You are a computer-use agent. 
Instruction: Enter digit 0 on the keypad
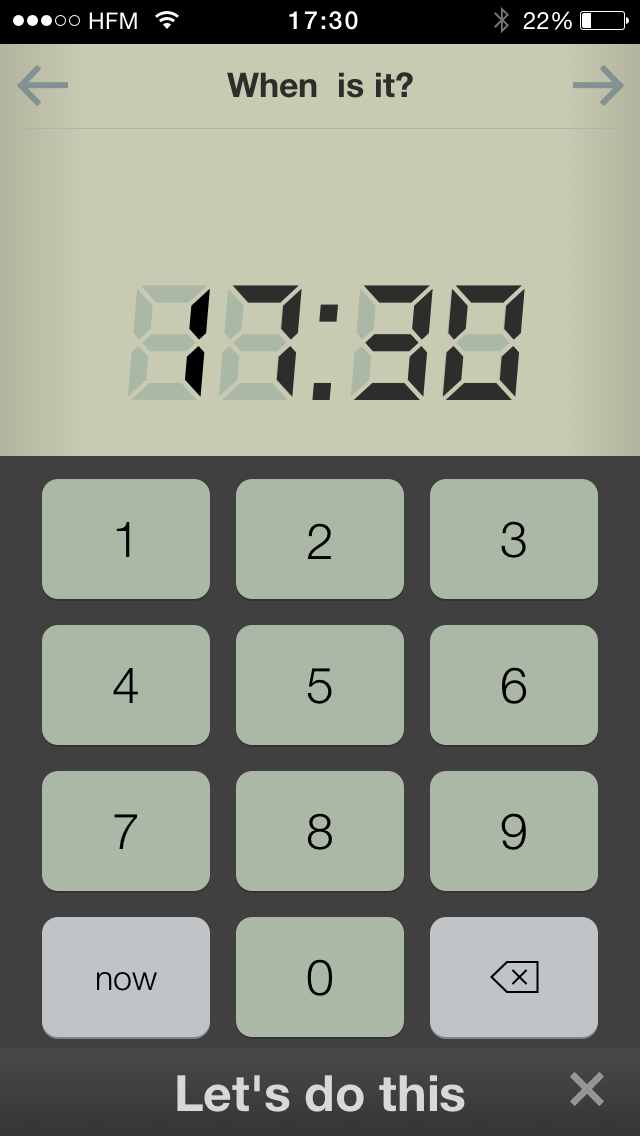(320, 977)
